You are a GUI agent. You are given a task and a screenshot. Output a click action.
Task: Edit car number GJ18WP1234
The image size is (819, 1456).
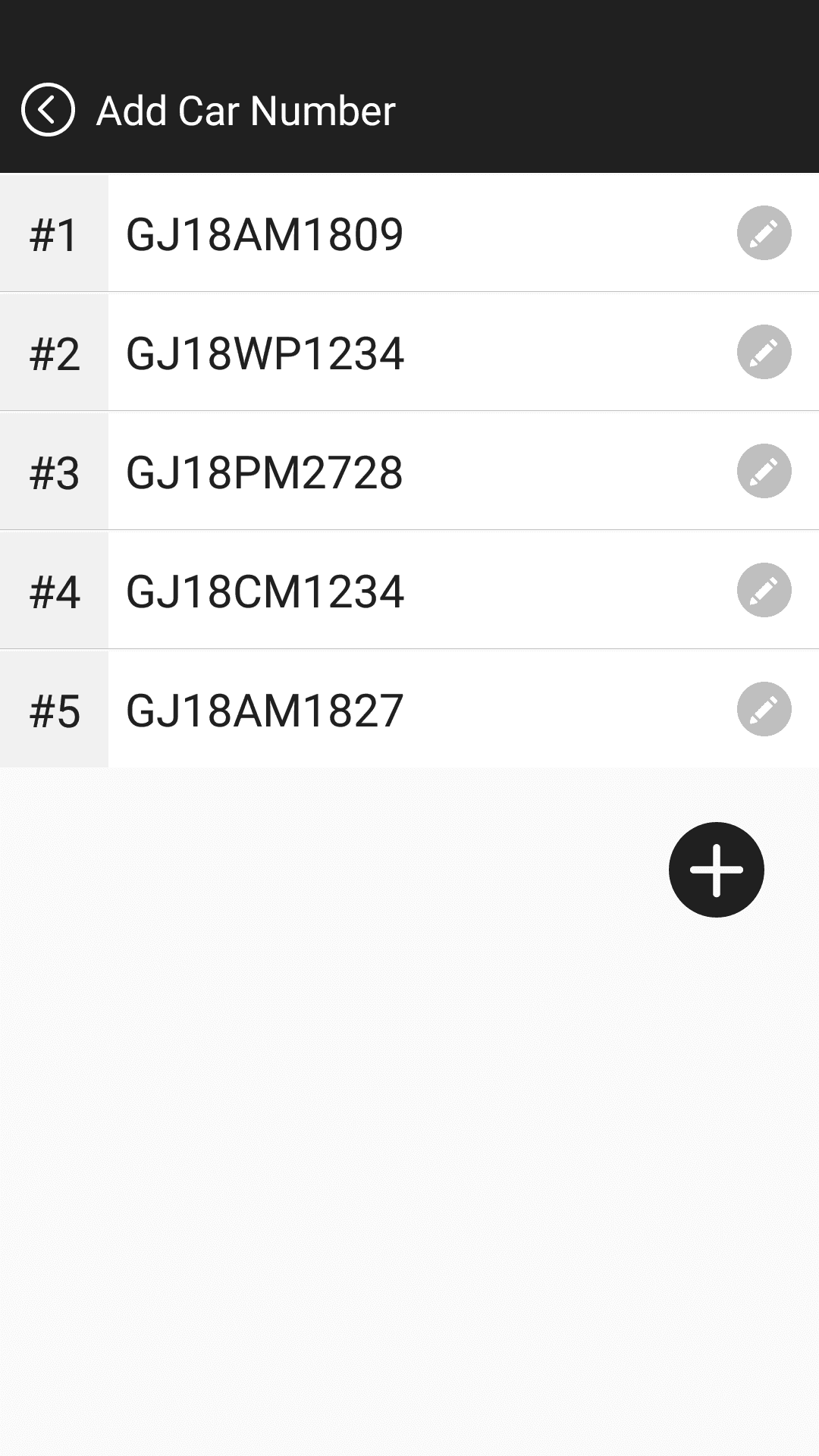pos(764,352)
